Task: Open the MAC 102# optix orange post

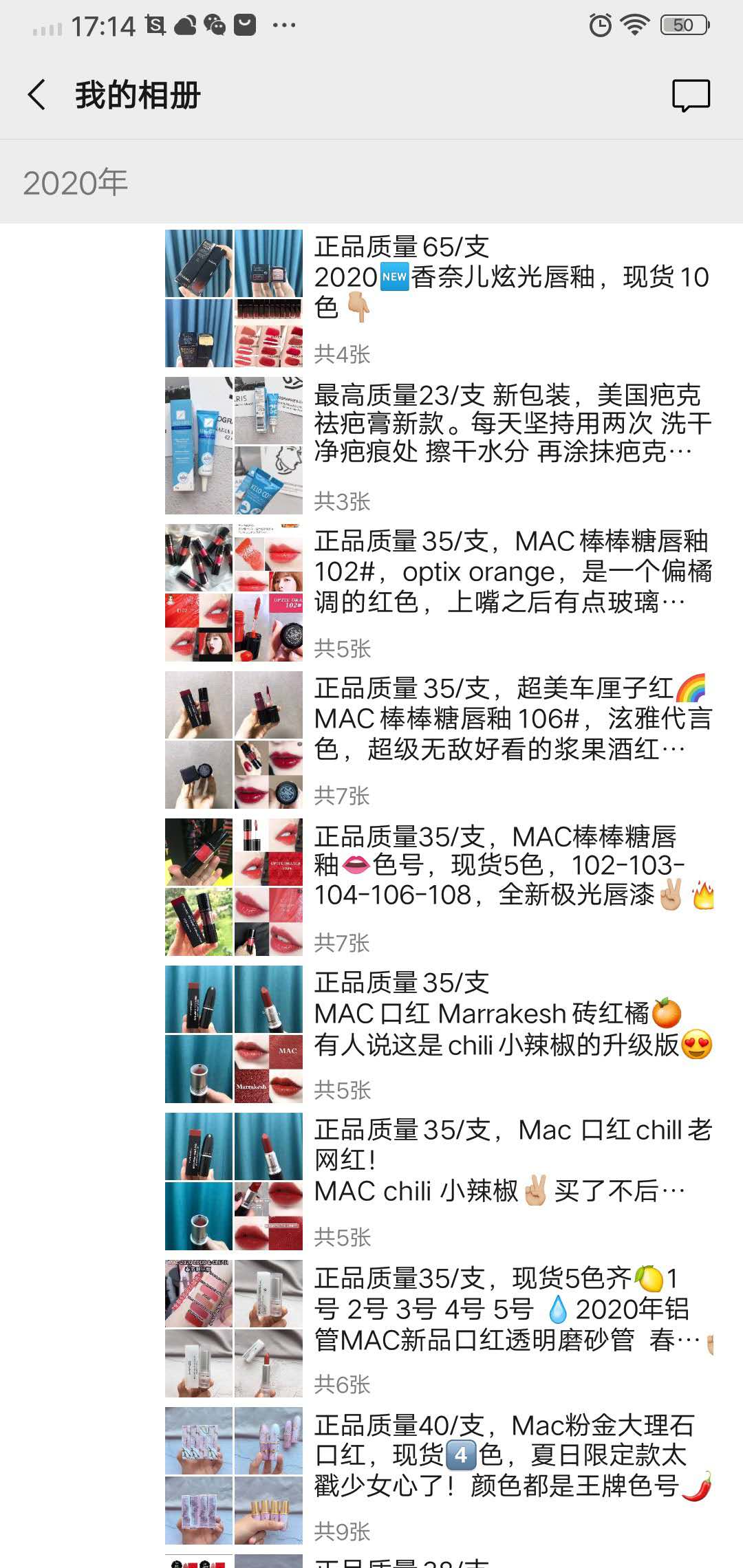Action: click(513, 571)
